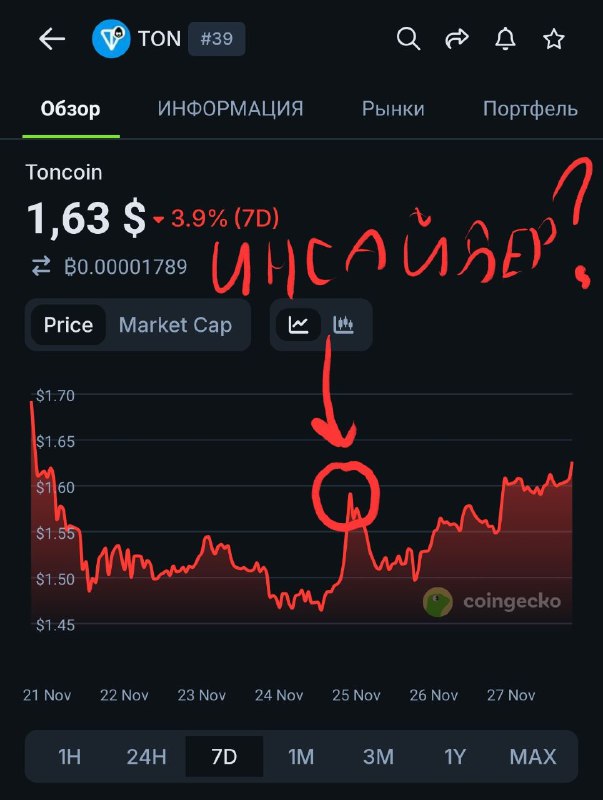Switch to the candlestick chart icon
Viewport: 603px width, 800px height.
pyautogui.click(x=344, y=325)
